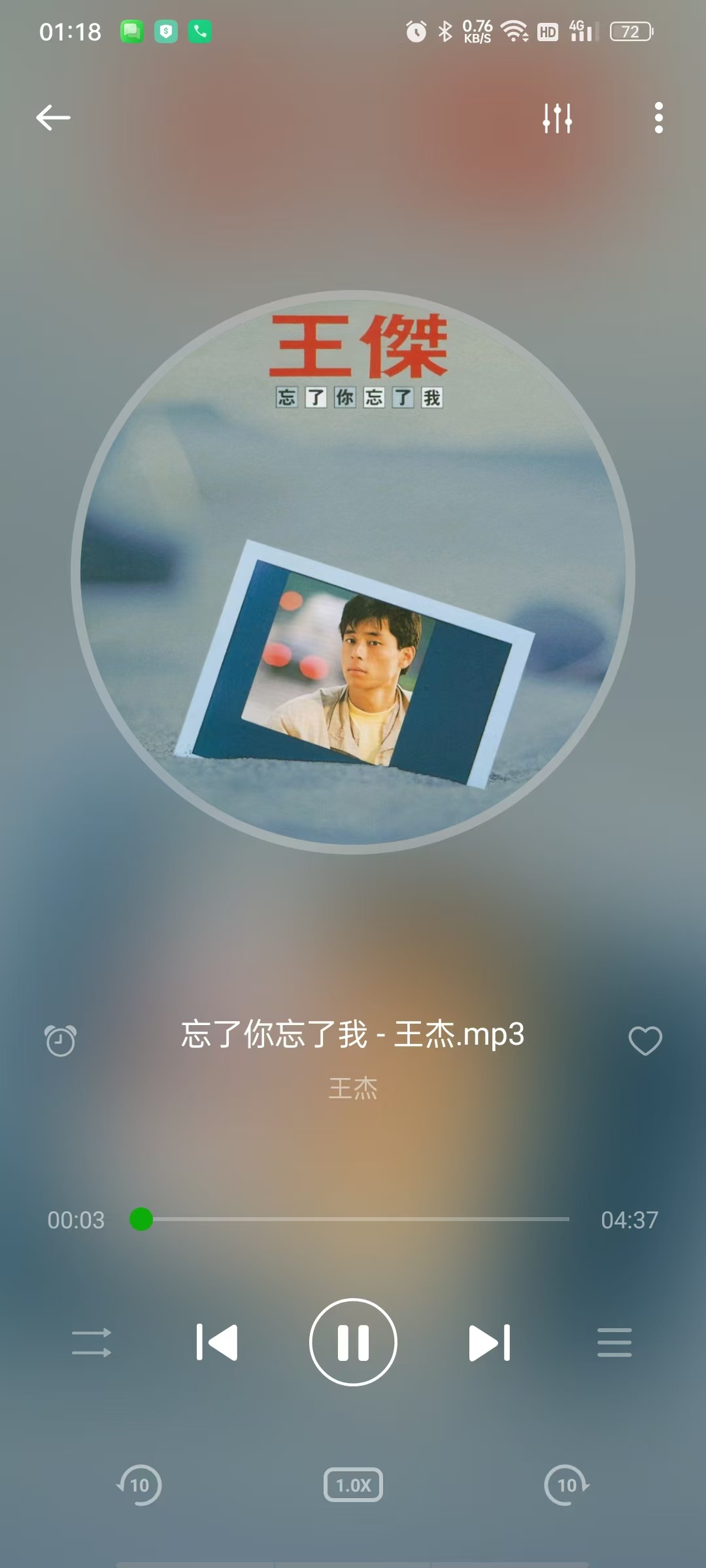Open the equalizer sound settings
This screenshot has height=1568, width=706.
point(557,118)
